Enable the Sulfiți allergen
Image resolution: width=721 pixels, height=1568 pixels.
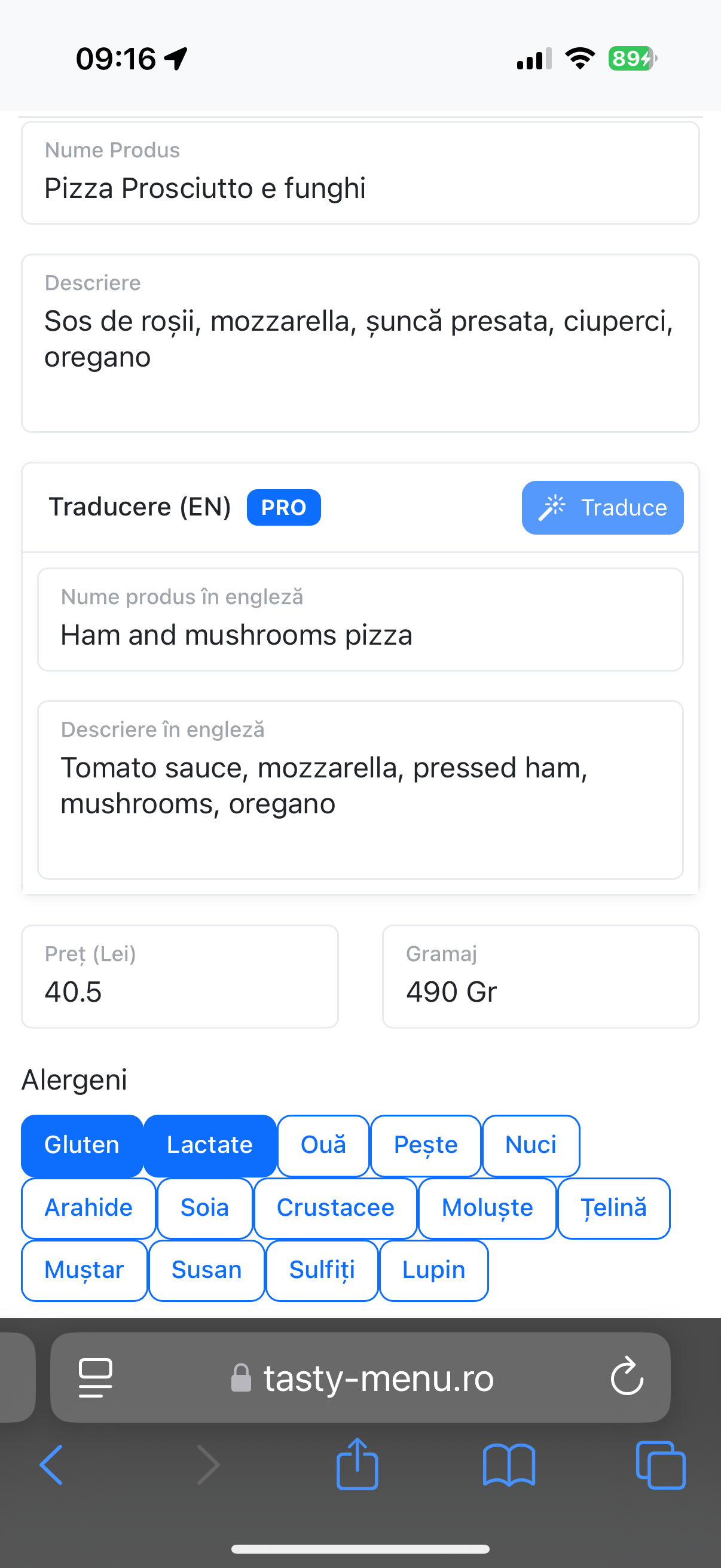pos(321,1270)
